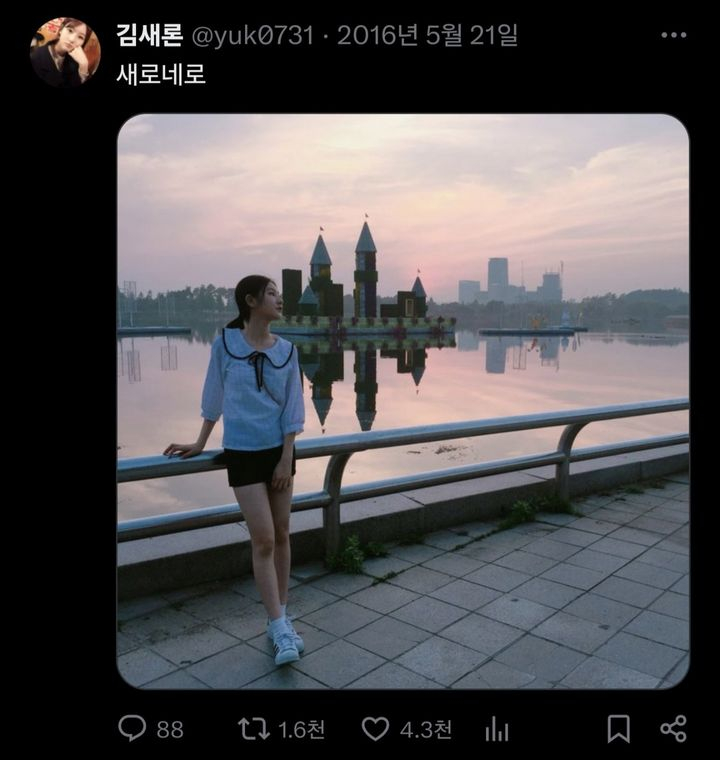Viewport: 720px width, 760px height.
Task: Open the lake photo in the tweet
Action: tap(403, 401)
